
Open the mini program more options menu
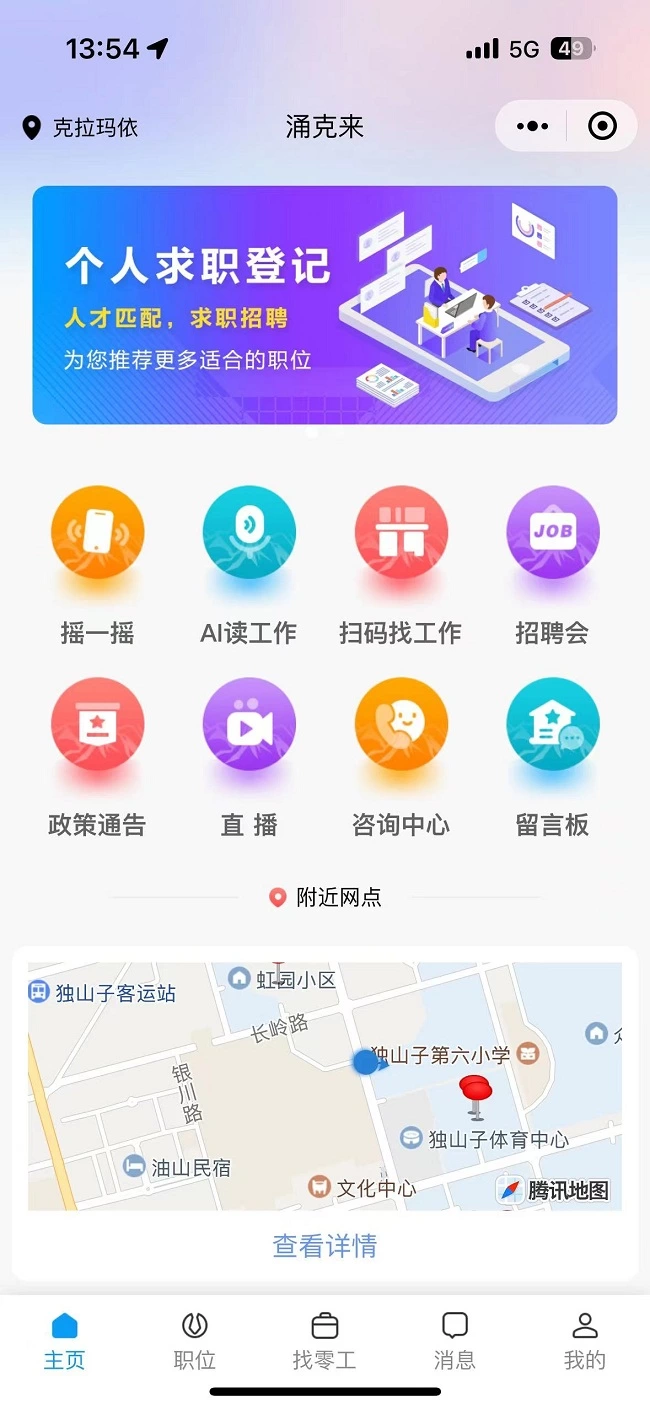tap(532, 126)
